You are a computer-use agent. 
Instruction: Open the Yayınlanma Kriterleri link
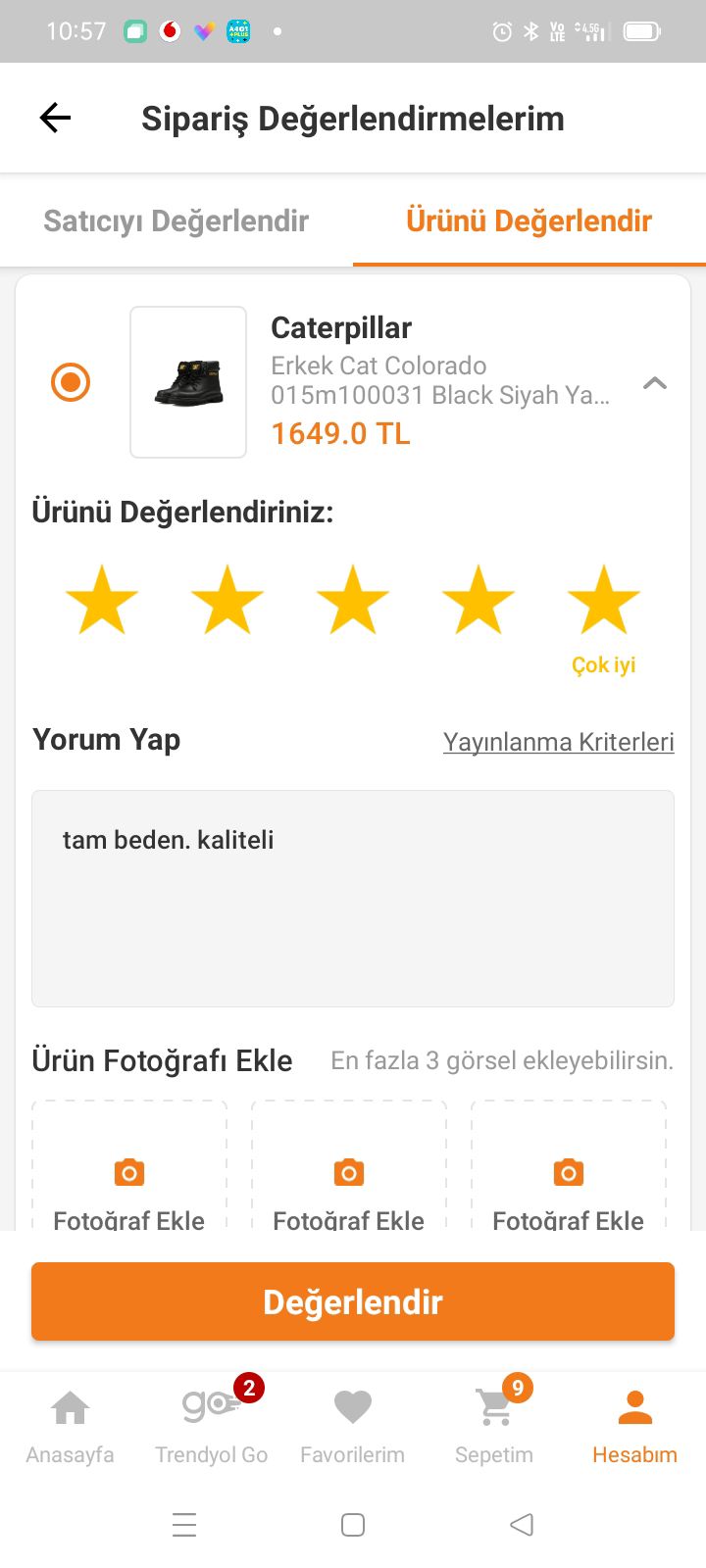[559, 742]
